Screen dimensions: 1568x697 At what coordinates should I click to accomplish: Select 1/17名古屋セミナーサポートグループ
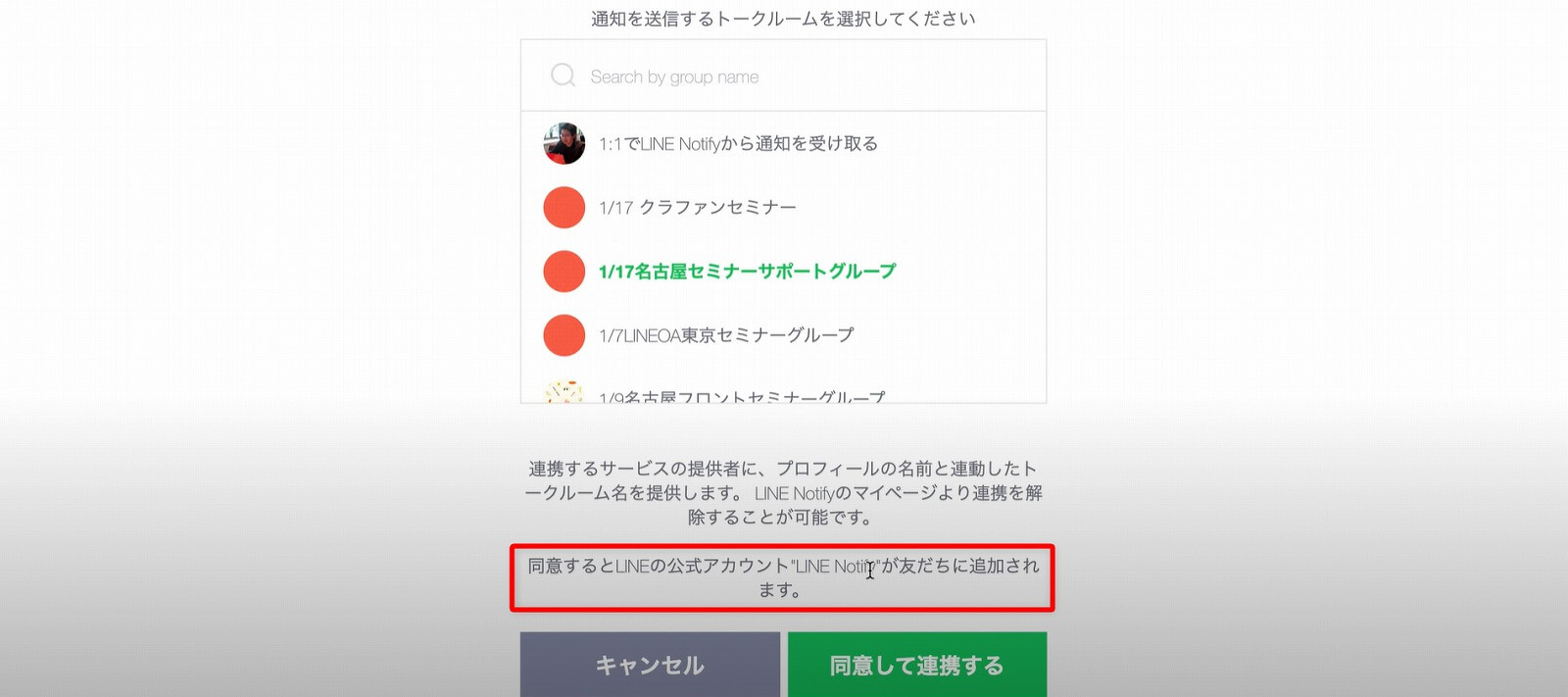747,272
